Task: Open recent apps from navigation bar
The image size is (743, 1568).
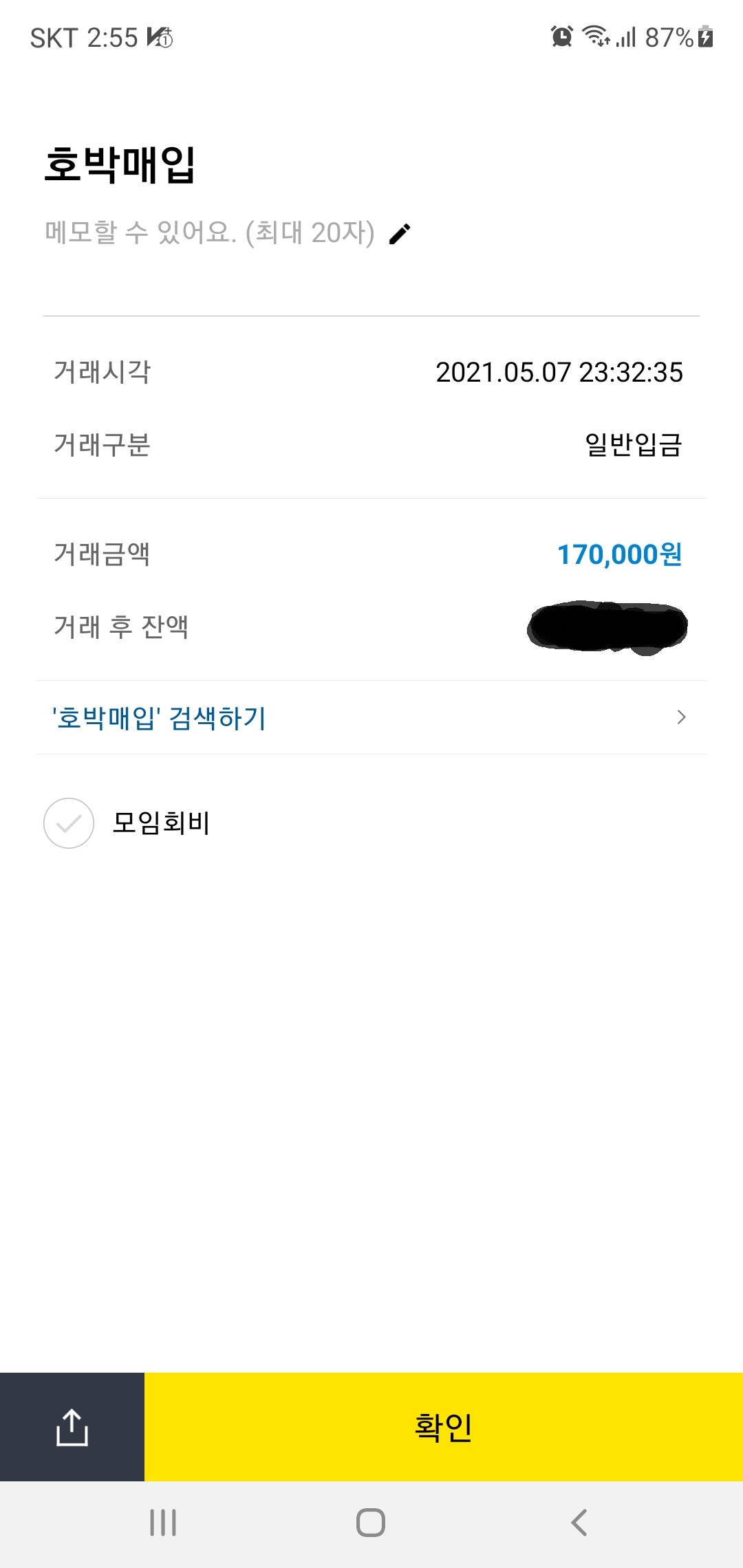Action: (163, 1523)
